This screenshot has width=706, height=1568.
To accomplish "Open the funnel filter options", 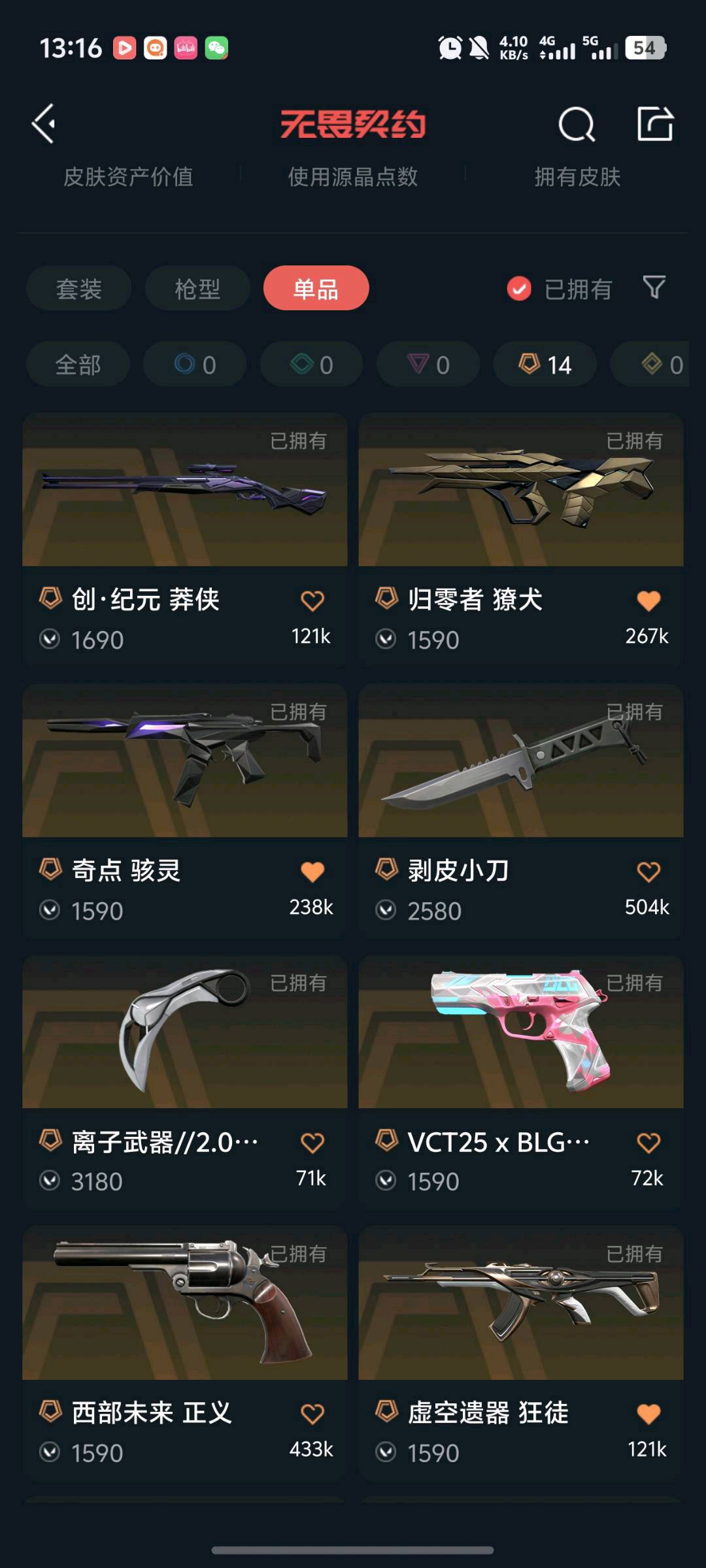I will tap(654, 287).
